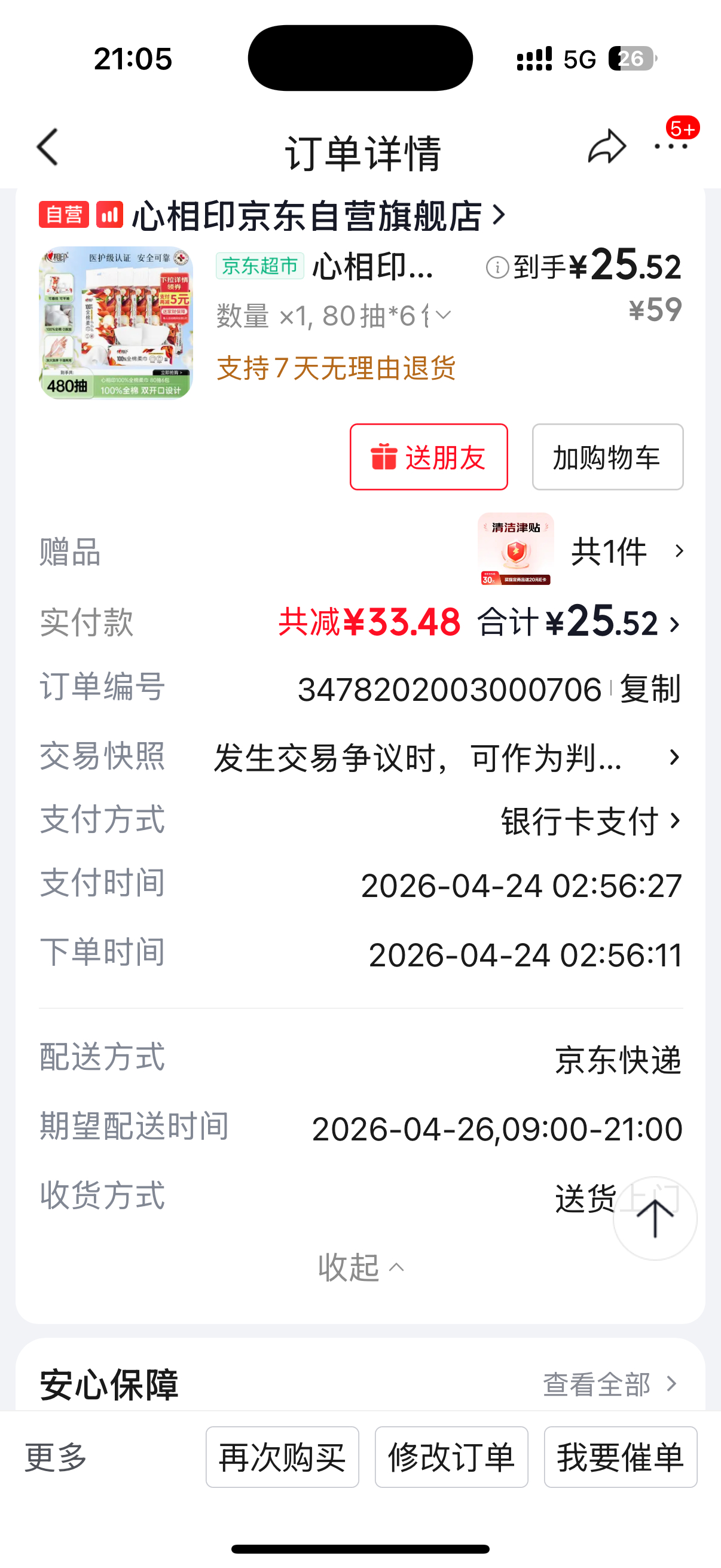This screenshot has width=721, height=1568.
Task: Go back from order details
Action: click(47, 147)
